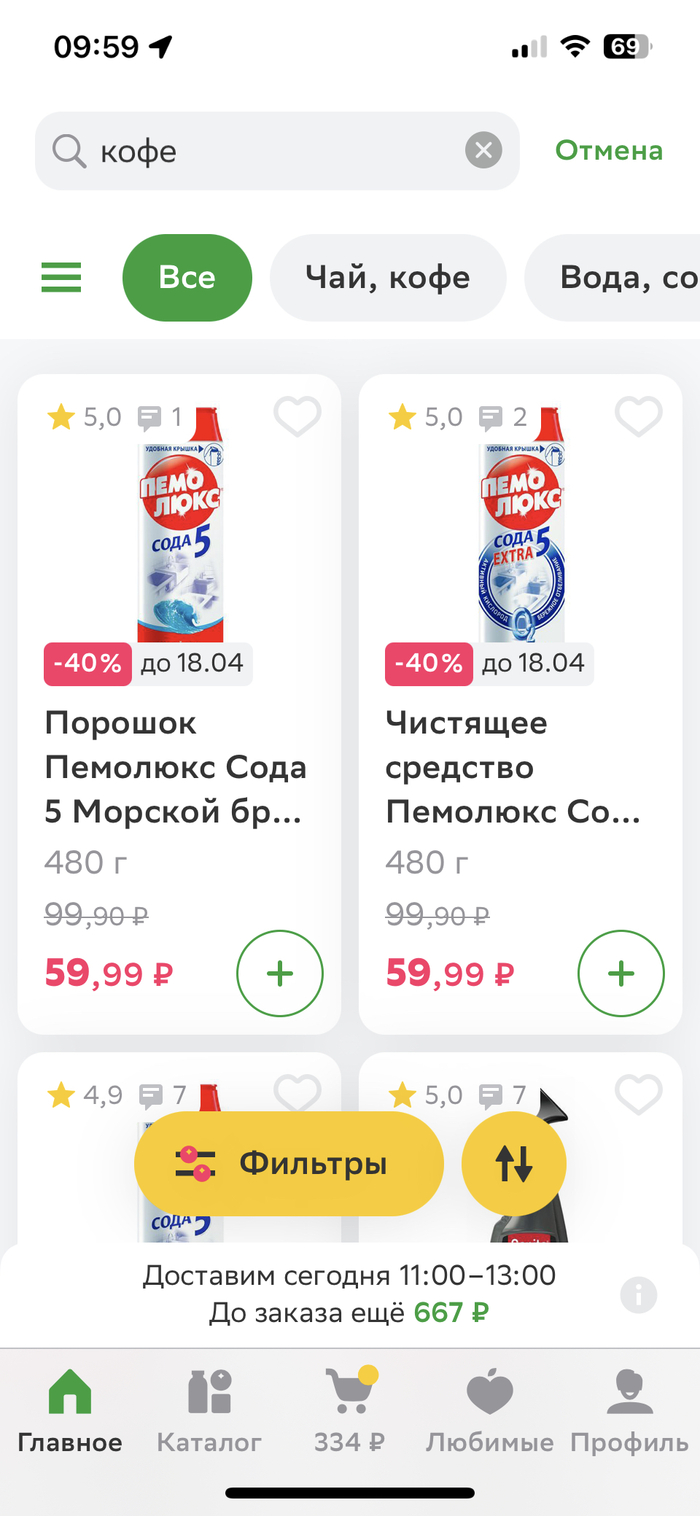Open the sorting options button
This screenshot has width=700, height=1516.
(514, 1163)
